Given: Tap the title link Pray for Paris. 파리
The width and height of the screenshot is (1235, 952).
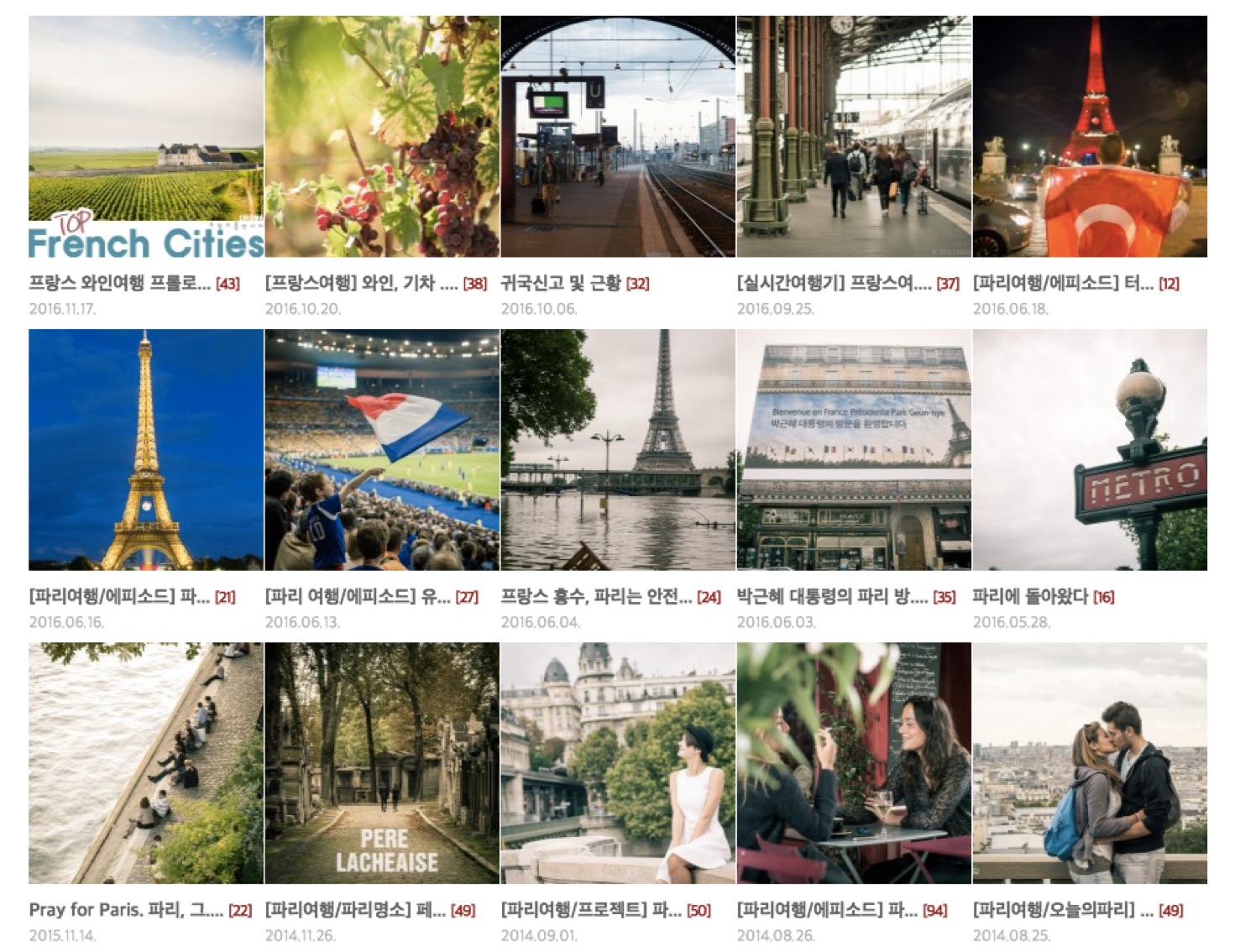Looking at the screenshot, I should pyautogui.click(x=126, y=910).
